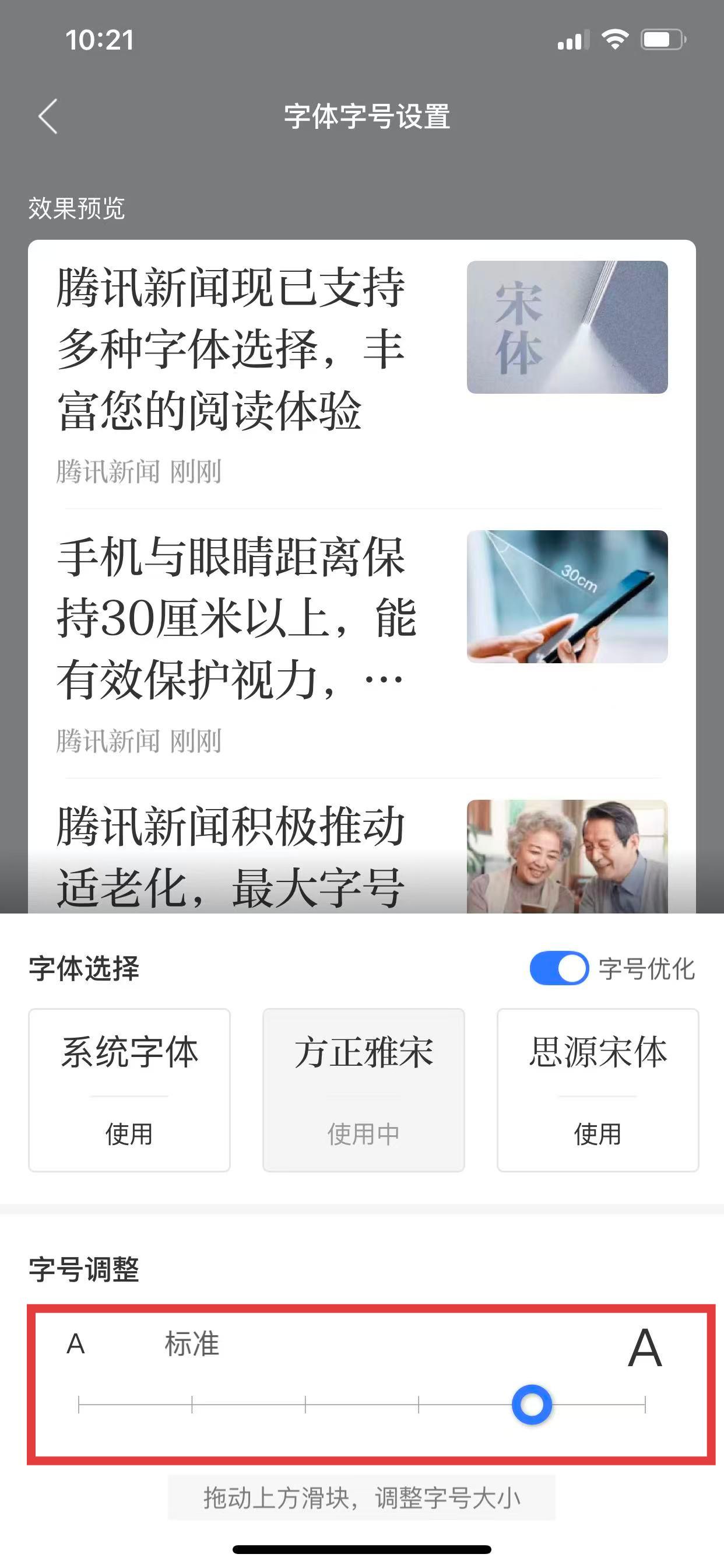Go back from 字体字号设置

47,116
